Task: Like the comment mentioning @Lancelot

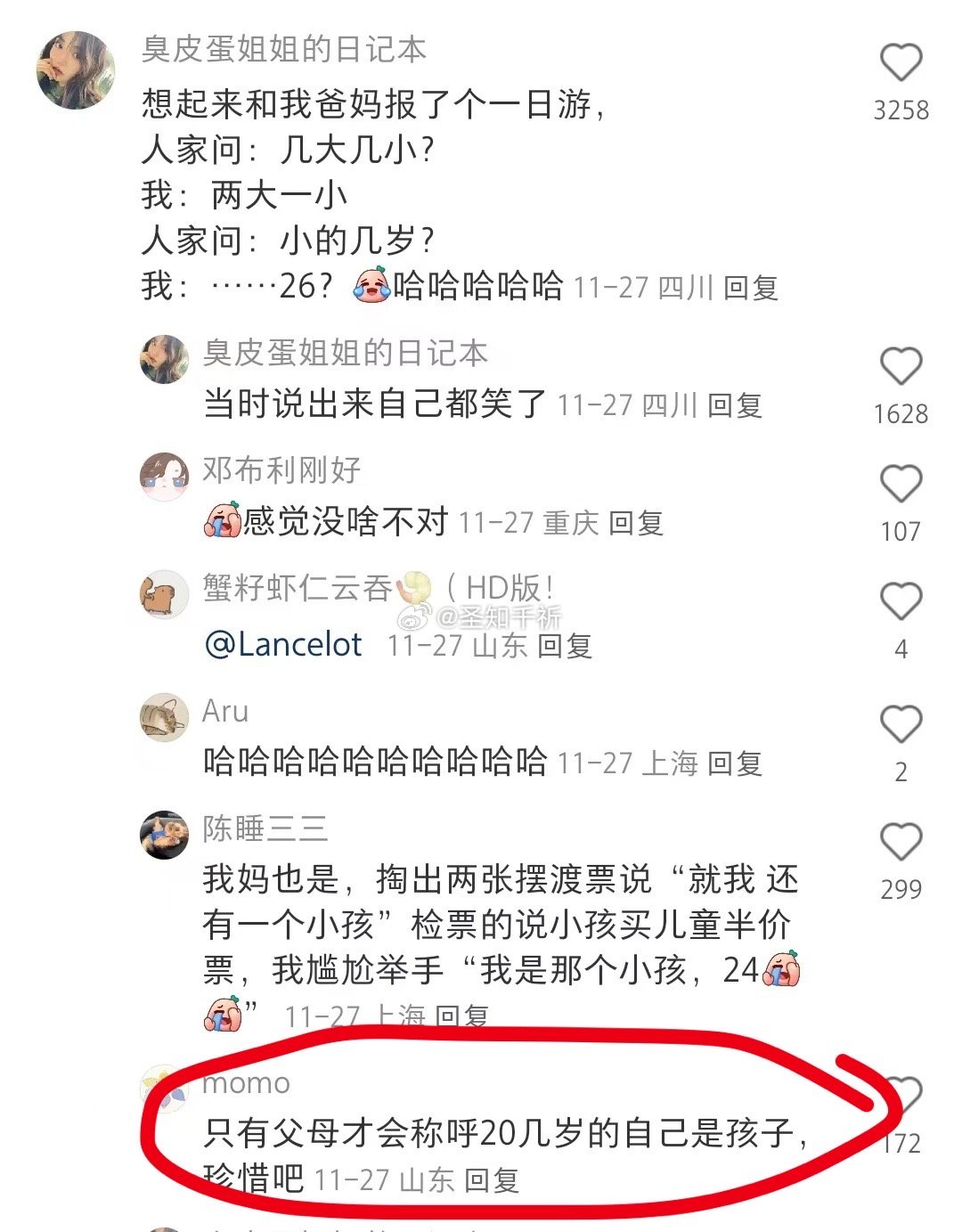Action: 901,602
